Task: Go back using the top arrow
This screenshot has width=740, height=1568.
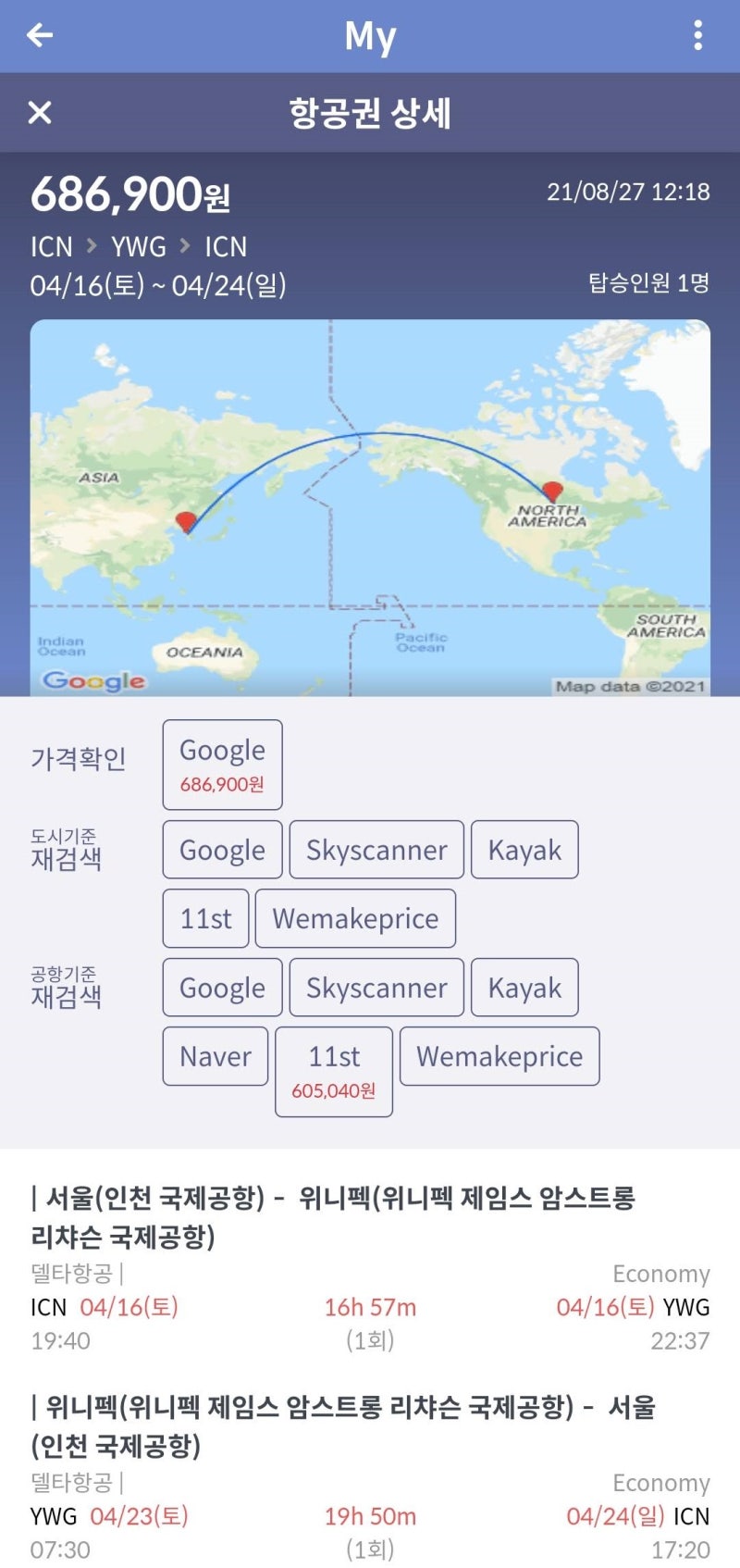Action: pyautogui.click(x=40, y=35)
